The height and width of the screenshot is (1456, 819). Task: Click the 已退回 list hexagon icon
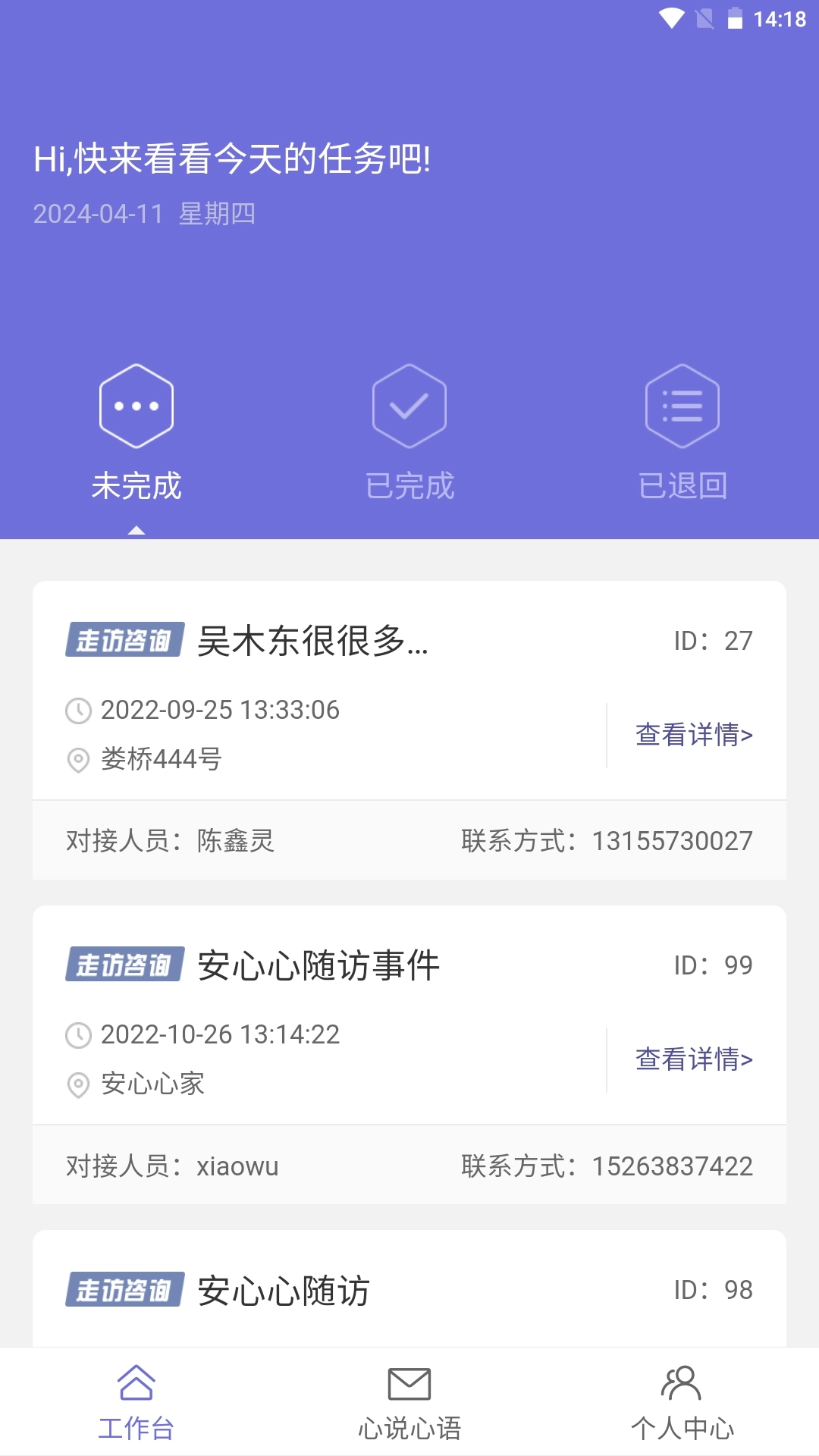682,406
